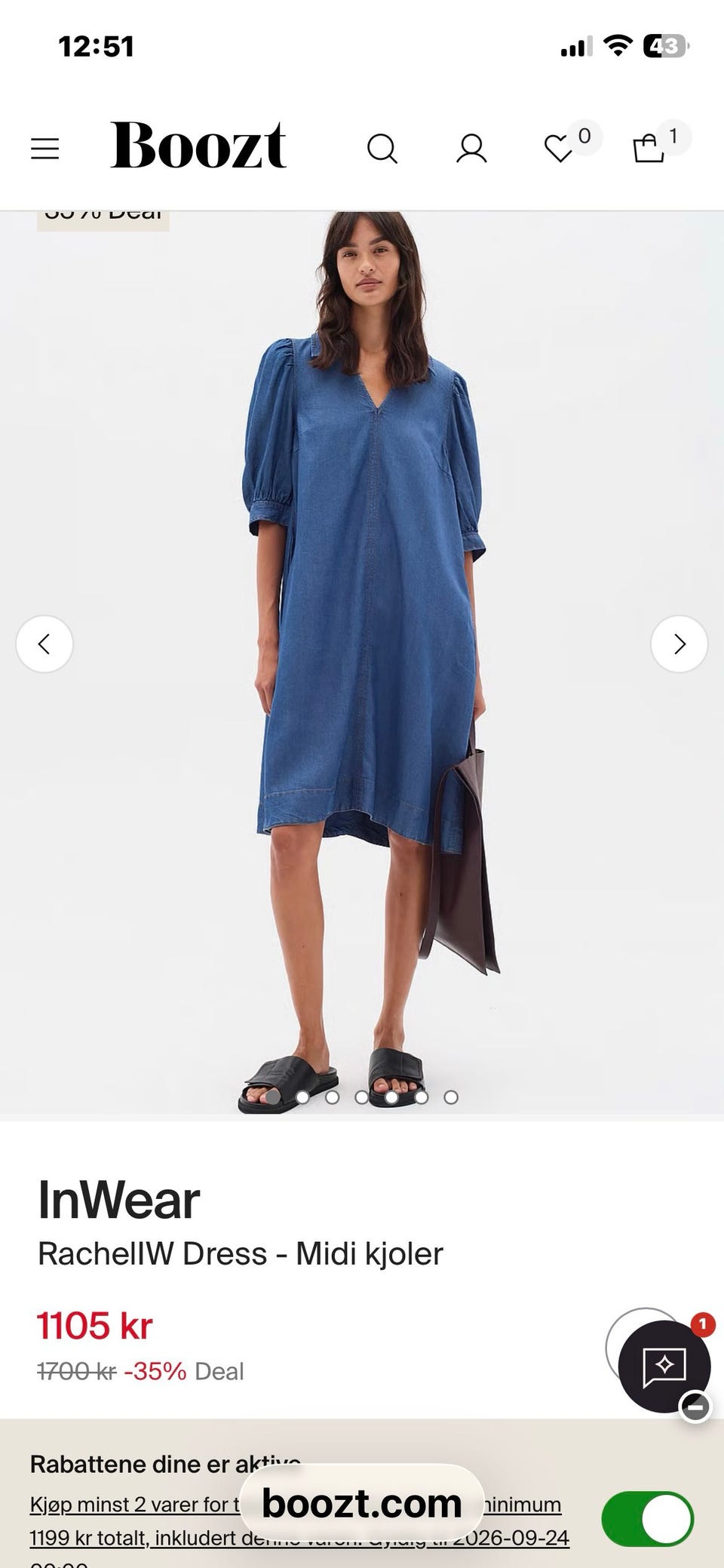This screenshot has height=1568, width=724.
Task: Open the shopping bag
Action: (x=649, y=149)
